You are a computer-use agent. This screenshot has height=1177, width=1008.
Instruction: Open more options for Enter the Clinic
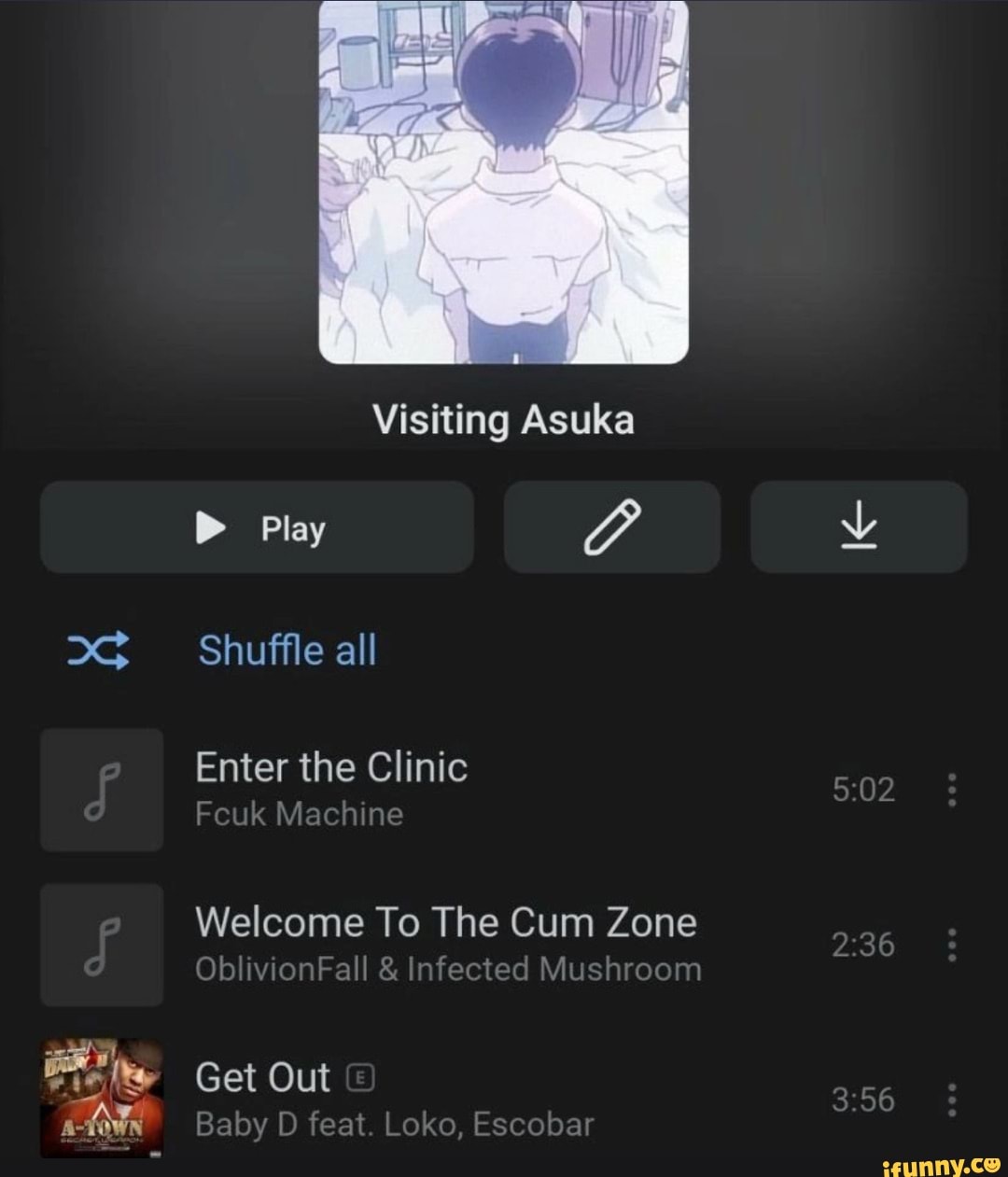click(x=952, y=790)
